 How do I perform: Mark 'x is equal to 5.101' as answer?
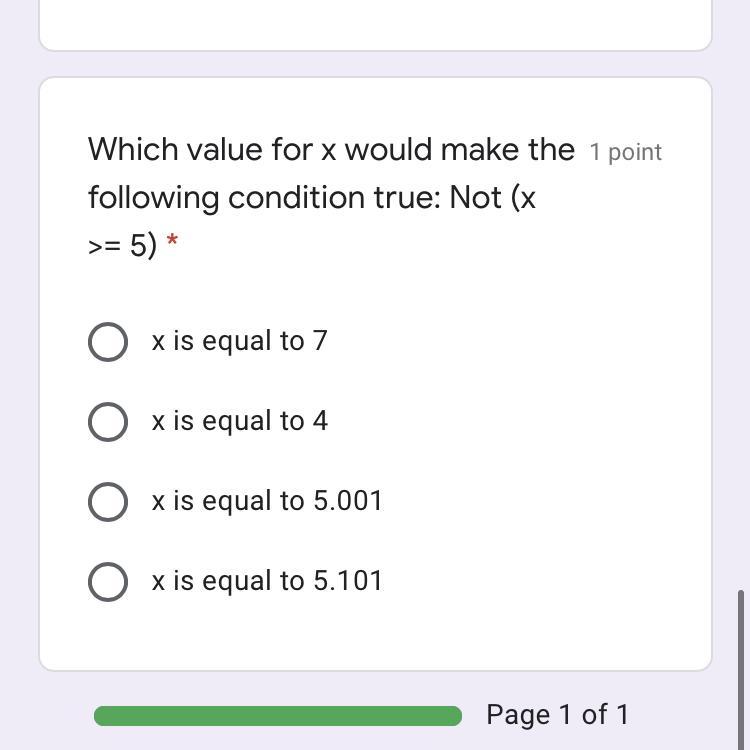click(x=108, y=581)
